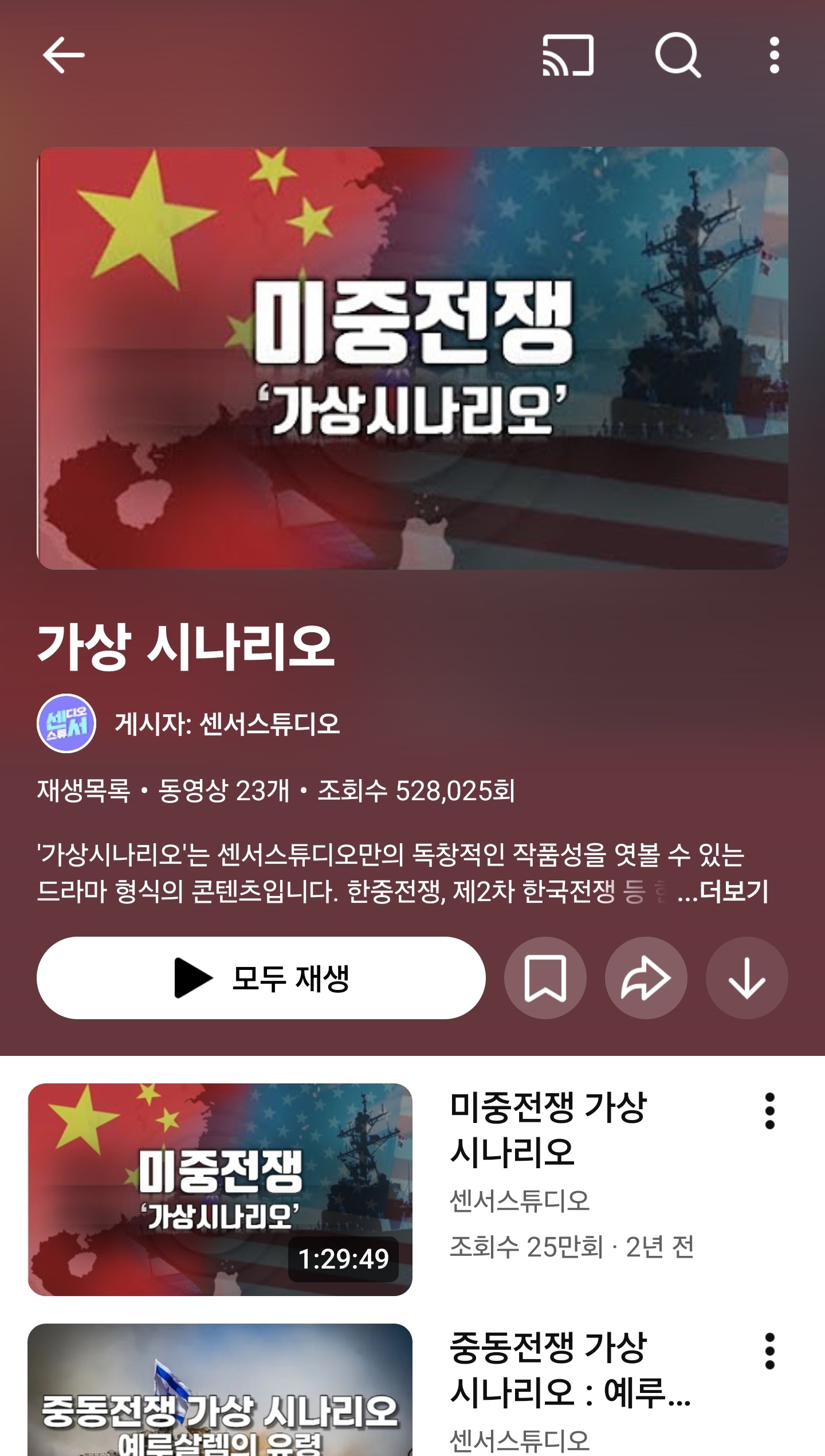Open the 미중전쟁 playlist cover image
This screenshot has width=825, height=1456.
point(412,358)
